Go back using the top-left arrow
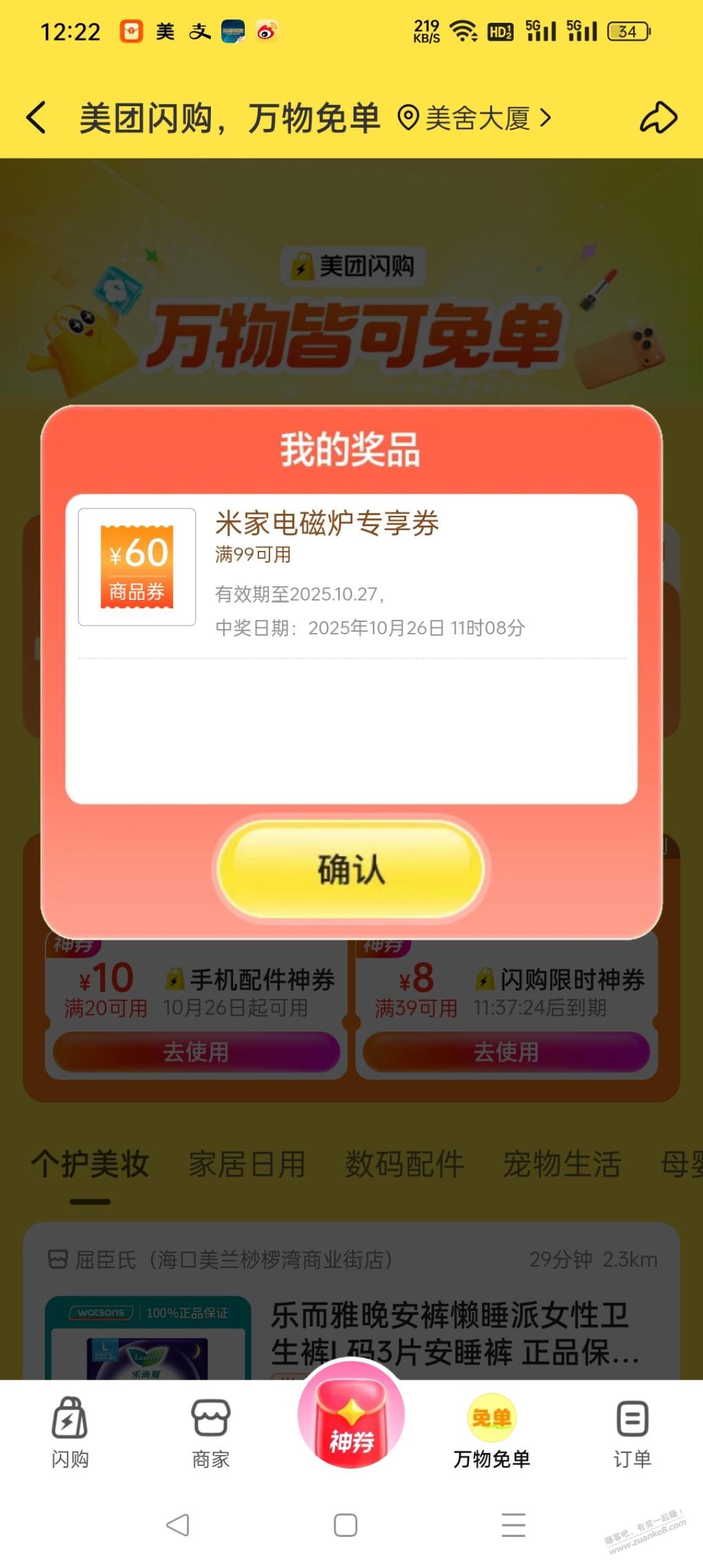Image resolution: width=703 pixels, height=1568 pixels. coord(37,117)
